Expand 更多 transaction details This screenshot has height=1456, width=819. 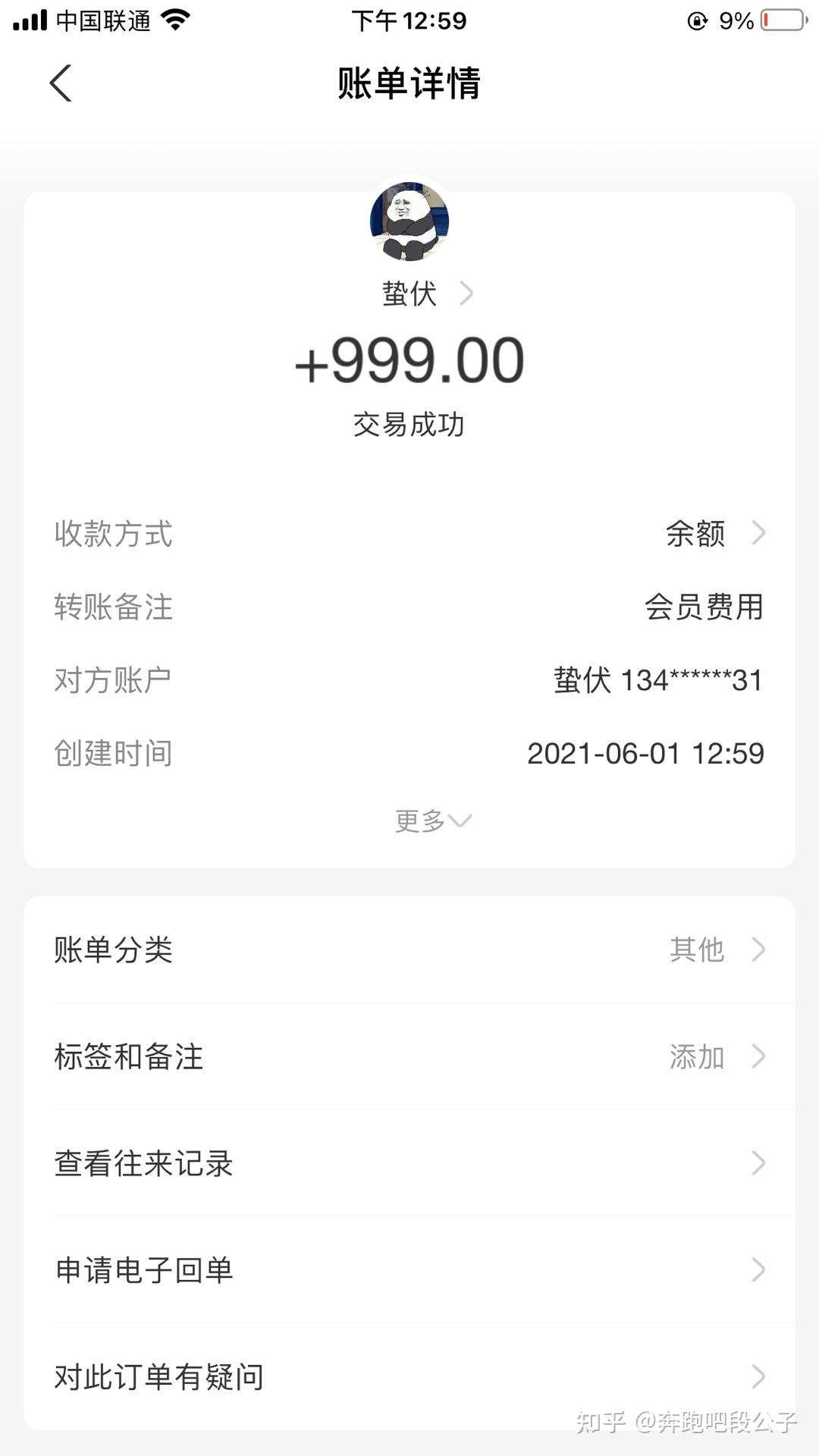(x=432, y=821)
